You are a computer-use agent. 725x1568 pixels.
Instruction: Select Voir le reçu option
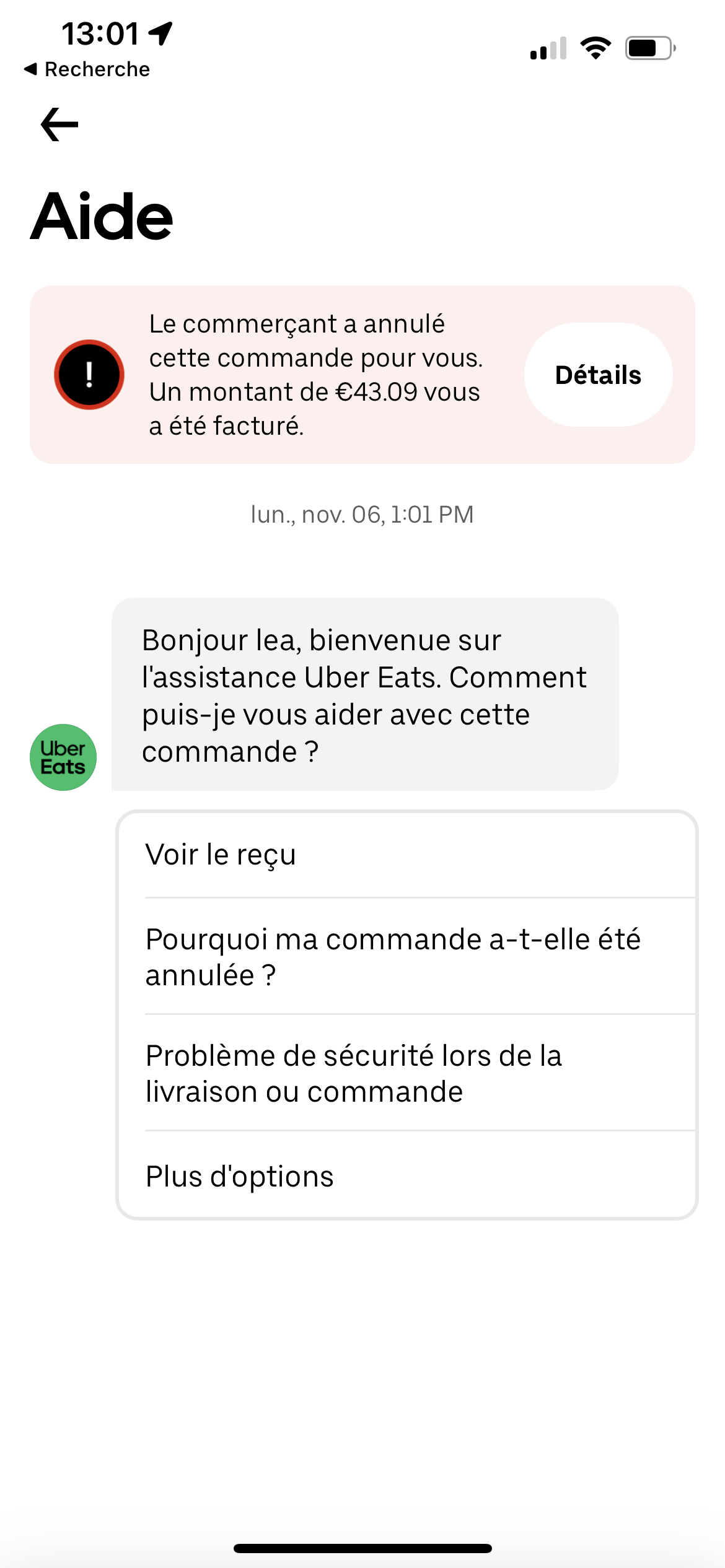[406, 855]
